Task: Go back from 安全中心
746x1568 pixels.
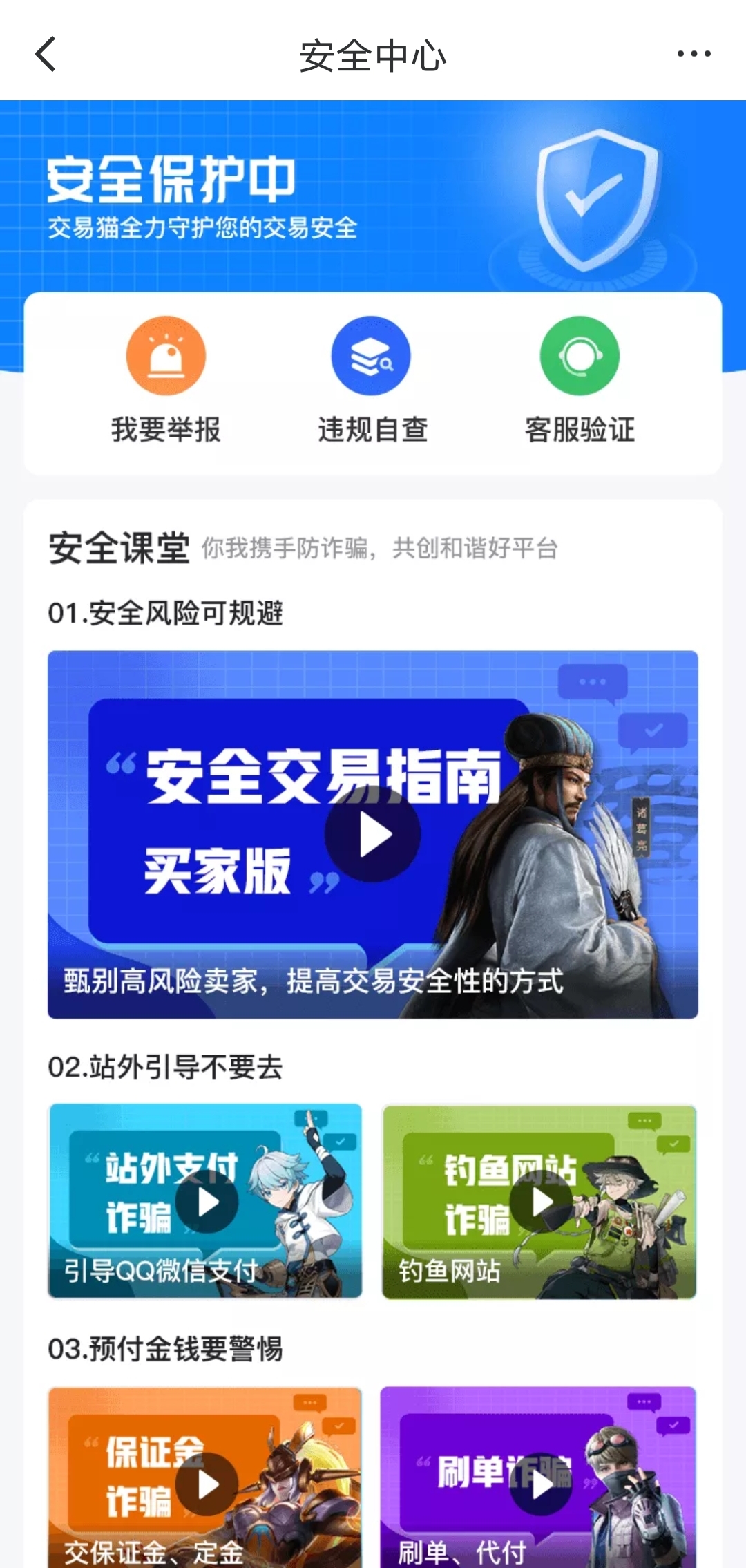Action: (x=46, y=55)
